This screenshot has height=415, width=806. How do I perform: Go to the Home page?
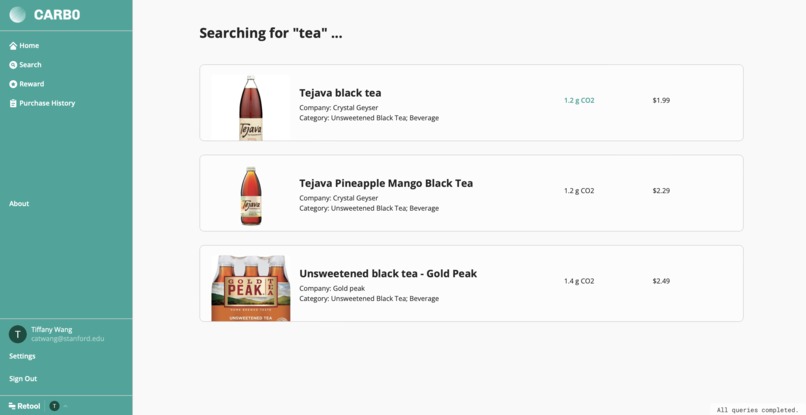[x=28, y=46]
